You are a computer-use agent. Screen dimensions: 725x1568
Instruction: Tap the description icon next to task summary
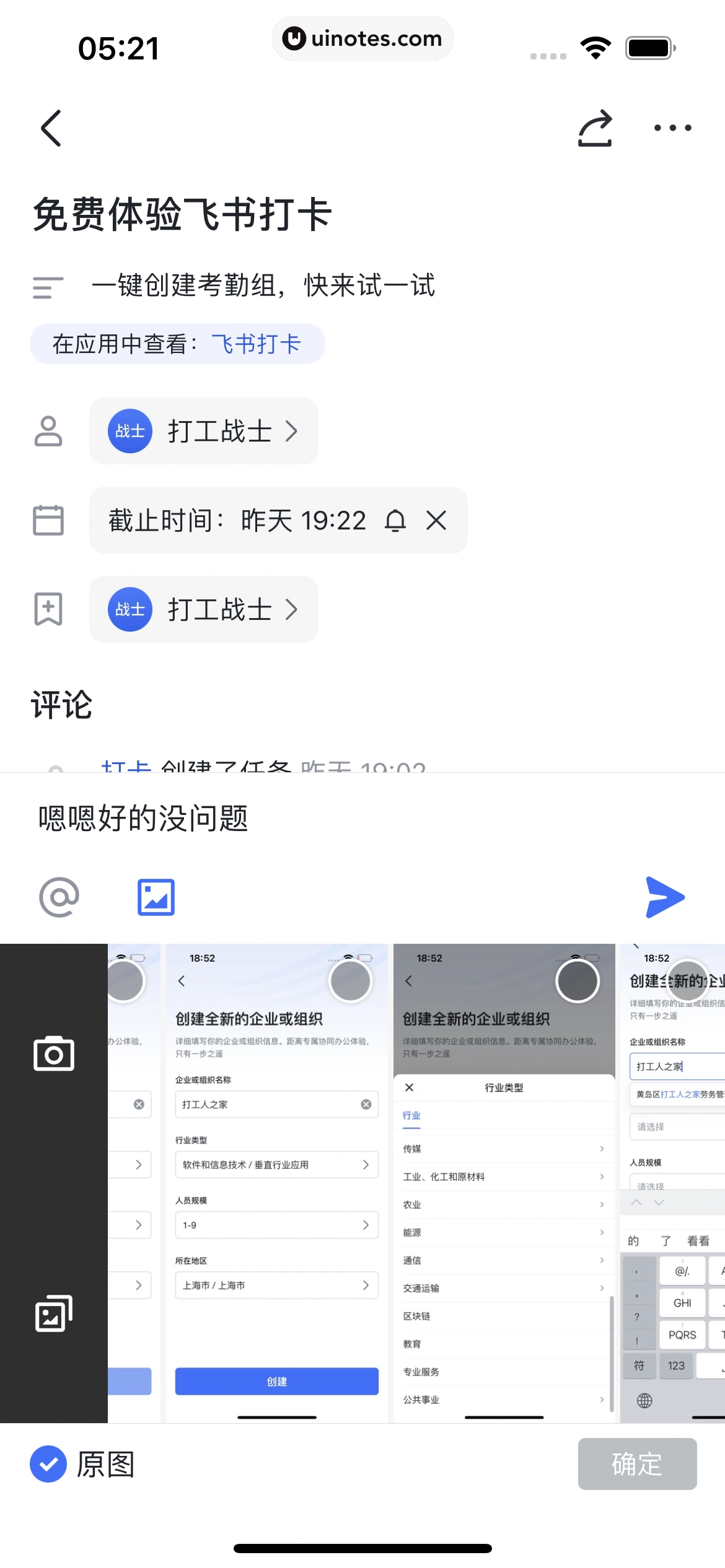click(46, 287)
